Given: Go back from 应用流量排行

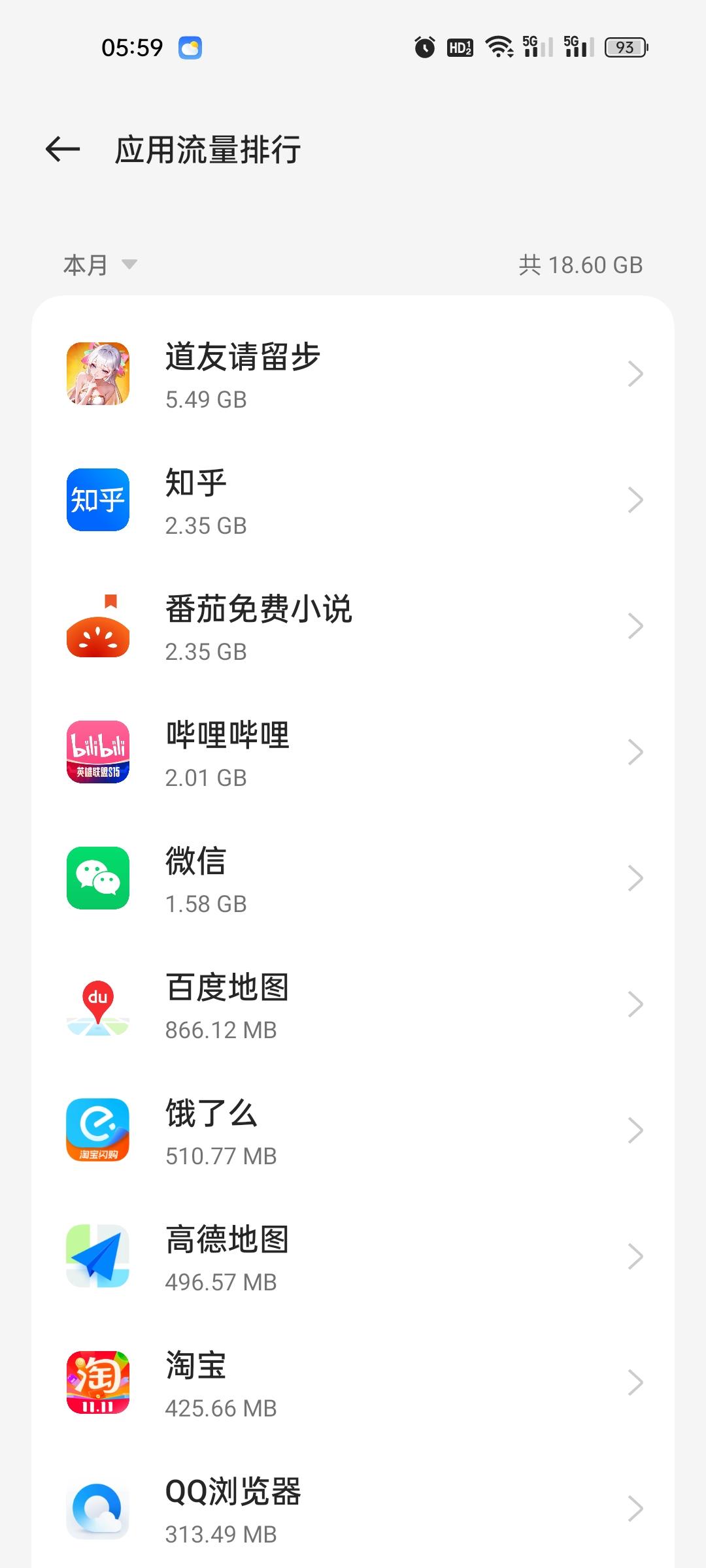Looking at the screenshot, I should pyautogui.click(x=63, y=150).
